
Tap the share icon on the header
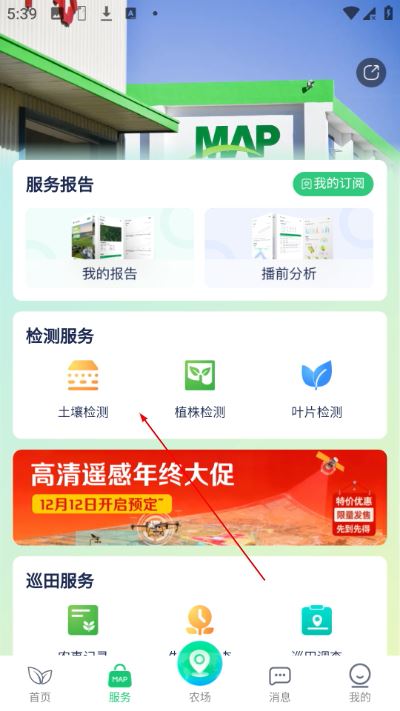371,73
